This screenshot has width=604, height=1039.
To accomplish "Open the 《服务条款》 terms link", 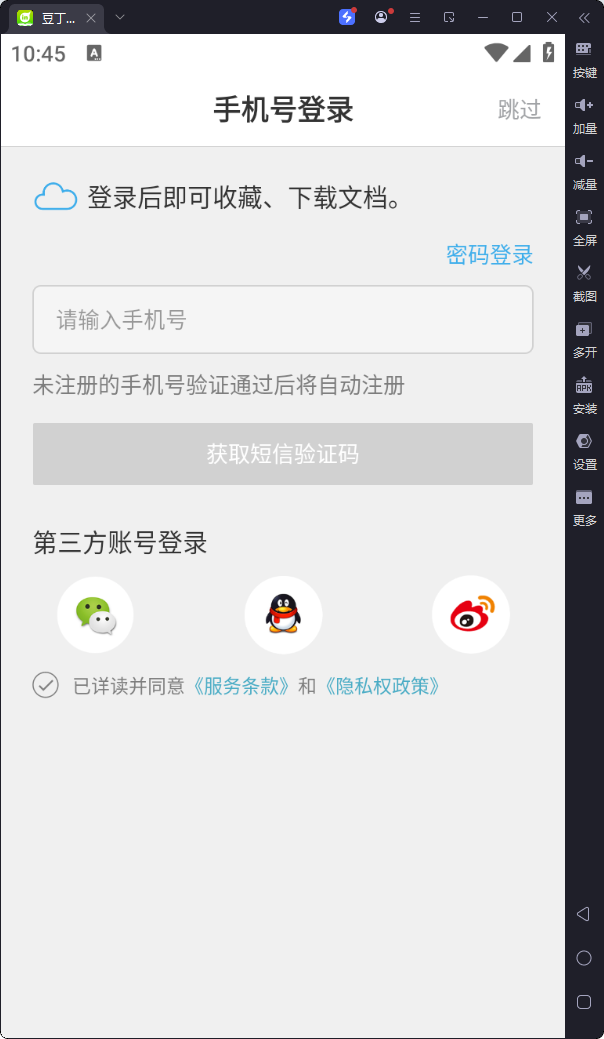I will [242, 686].
